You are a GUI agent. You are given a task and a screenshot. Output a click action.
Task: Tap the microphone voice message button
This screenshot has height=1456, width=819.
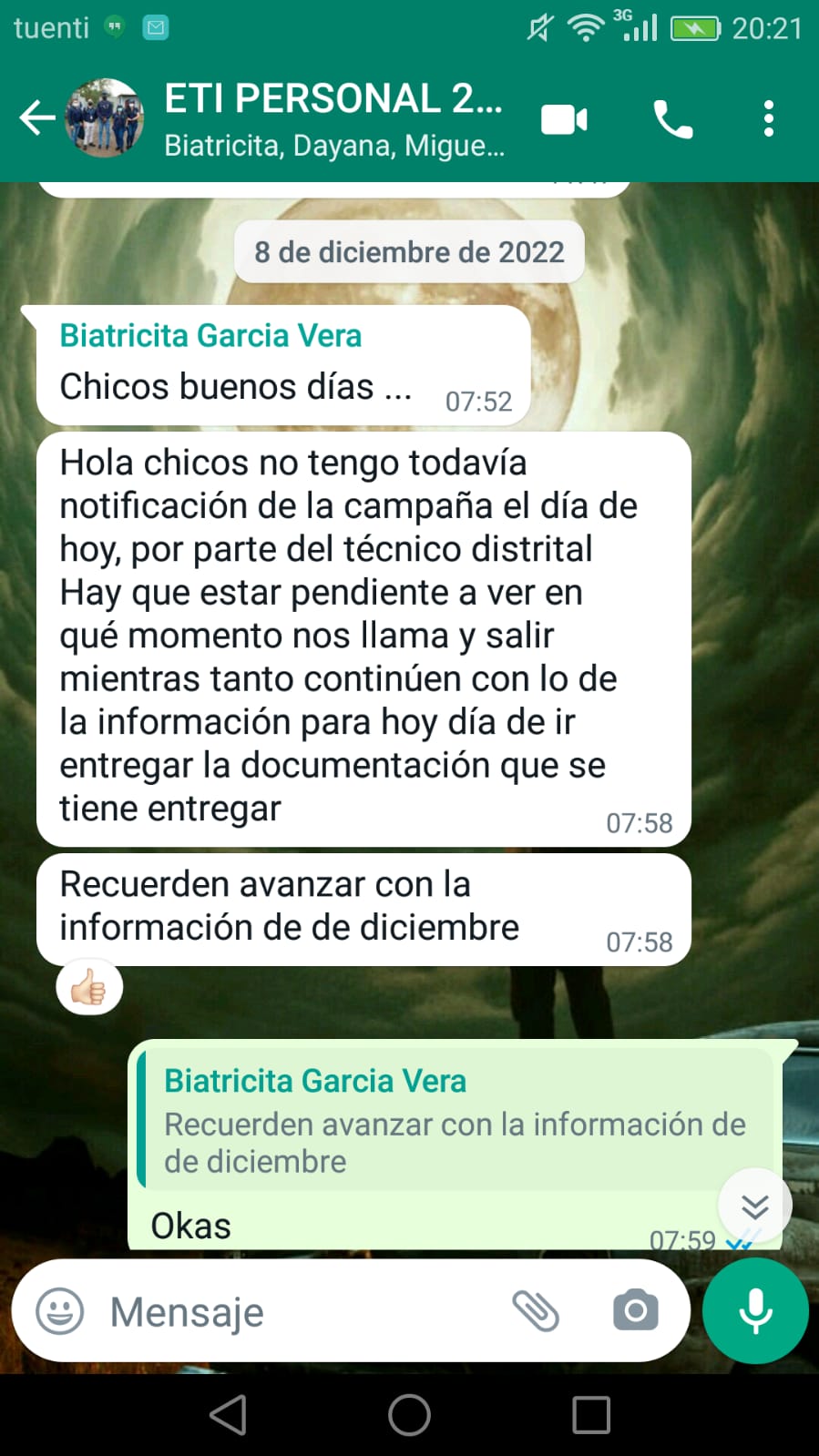click(x=755, y=1311)
